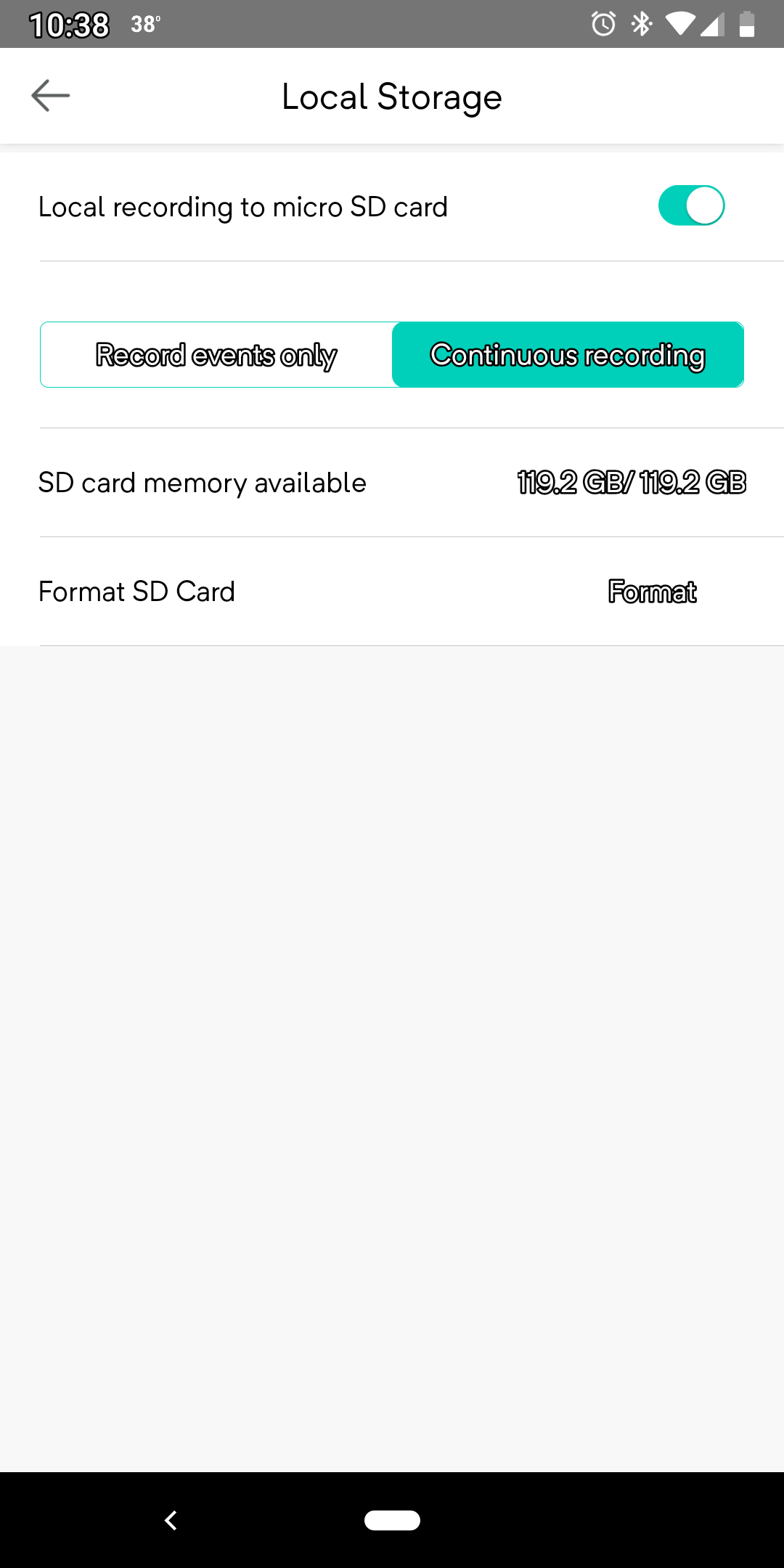
Task: Select Record events only
Action: click(216, 355)
